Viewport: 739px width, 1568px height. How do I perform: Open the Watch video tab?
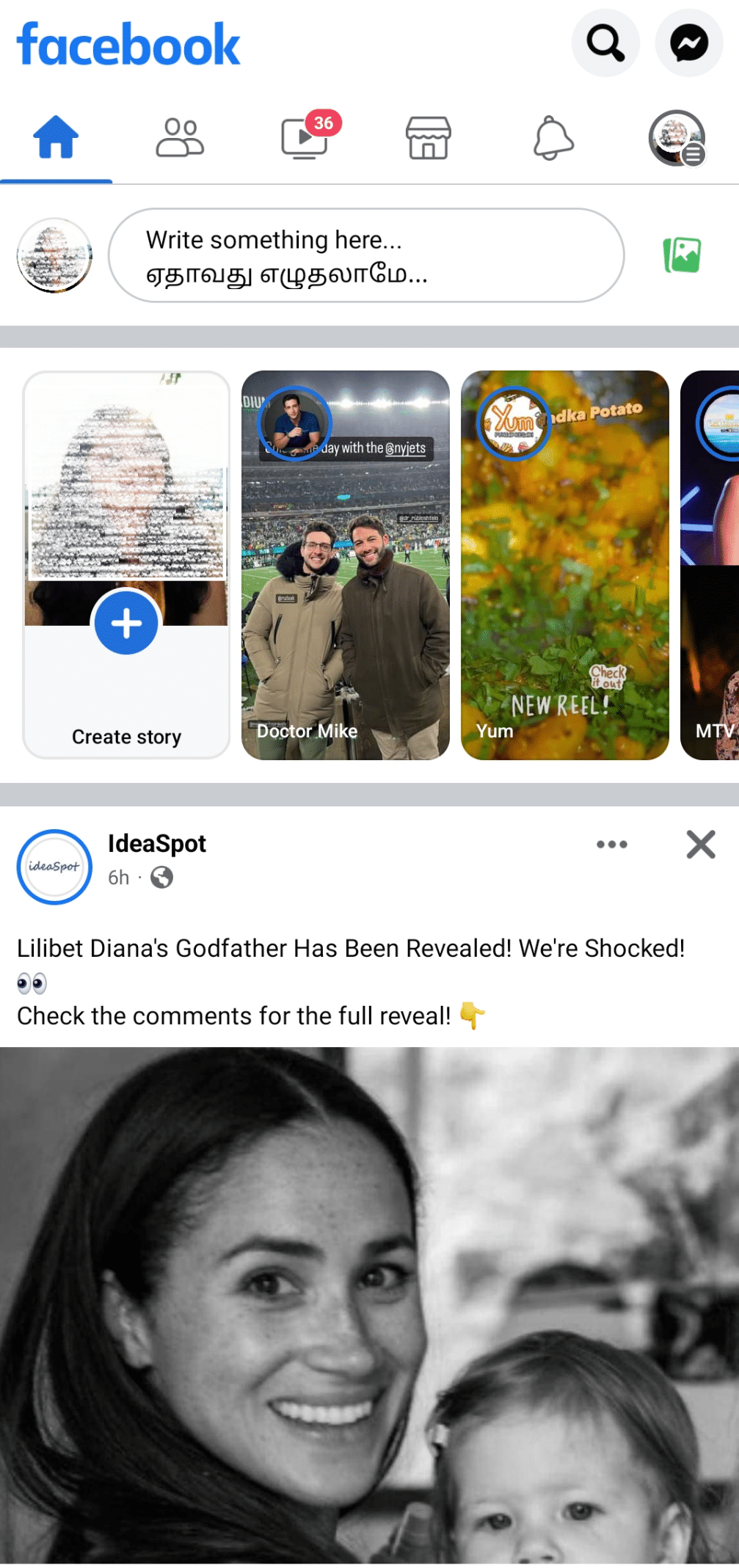[x=305, y=138]
